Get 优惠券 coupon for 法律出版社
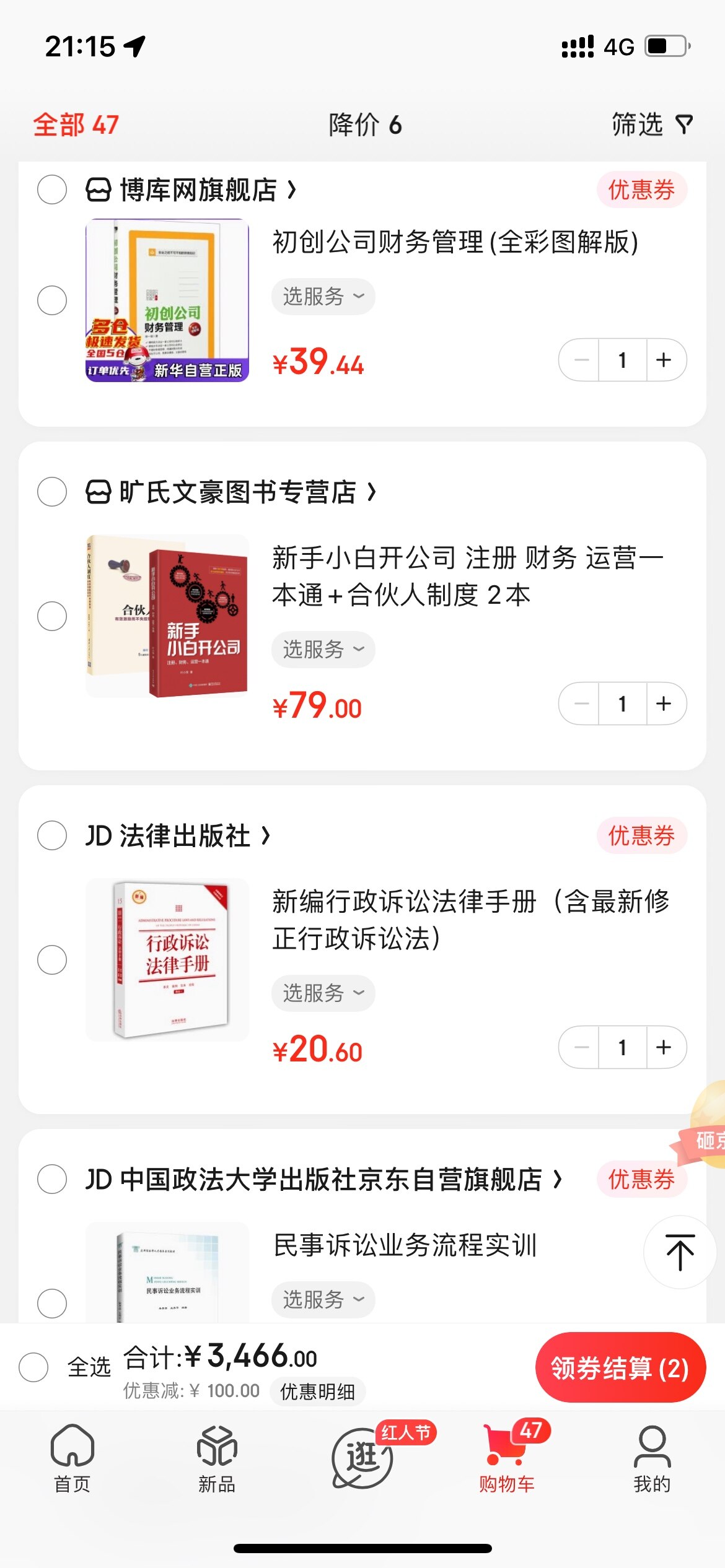 tap(641, 836)
